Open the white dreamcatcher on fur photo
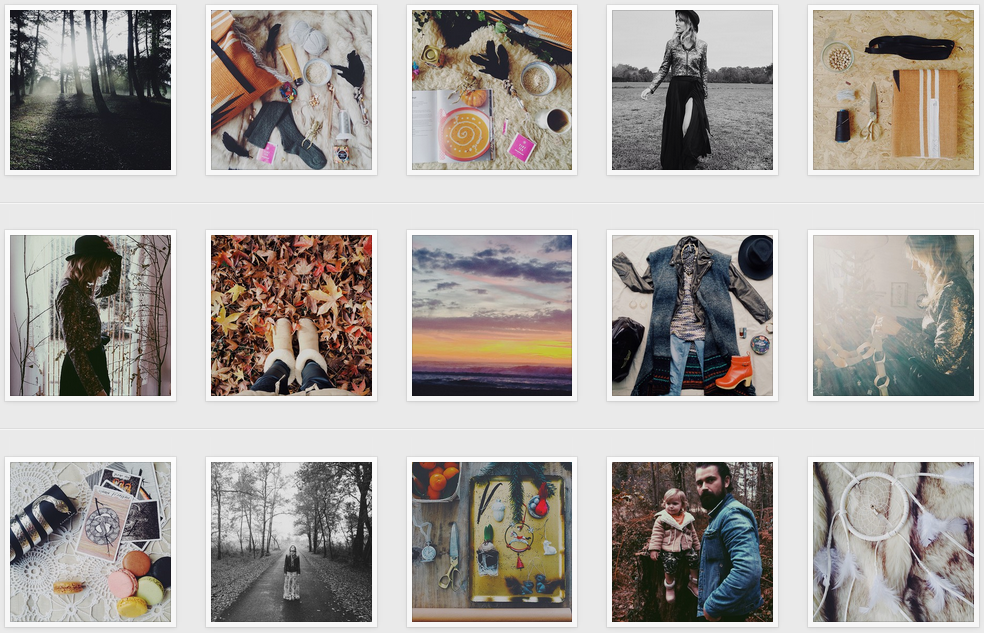The width and height of the screenshot is (984, 633). [893, 541]
